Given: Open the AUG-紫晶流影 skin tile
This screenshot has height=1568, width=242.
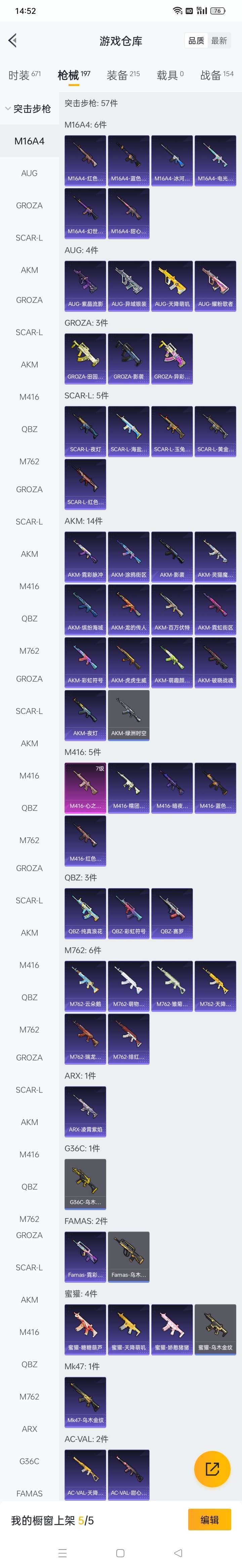Looking at the screenshot, I should click(85, 286).
